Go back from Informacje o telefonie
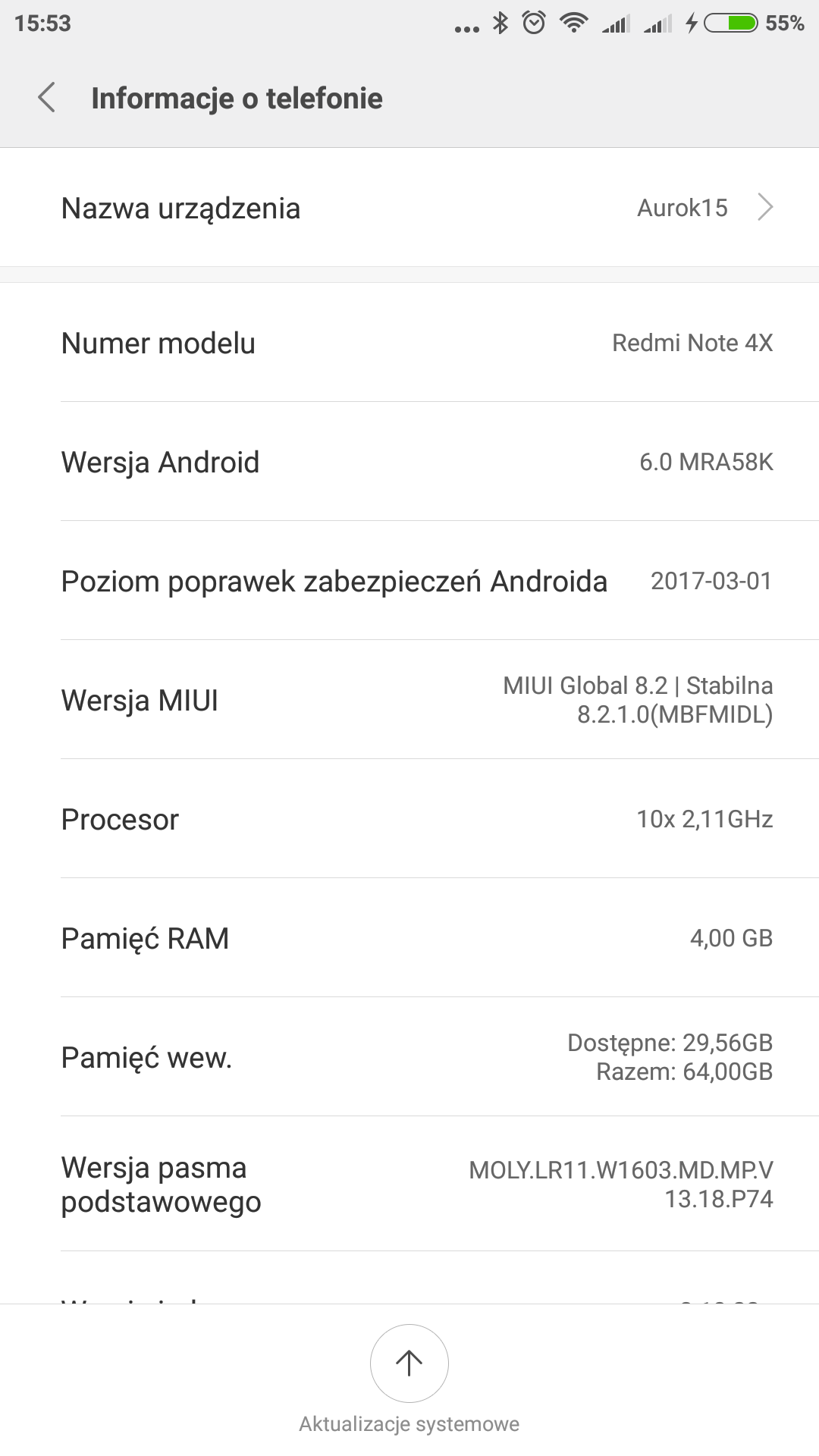Screen dimensions: 819x1456 pyautogui.click(x=47, y=98)
